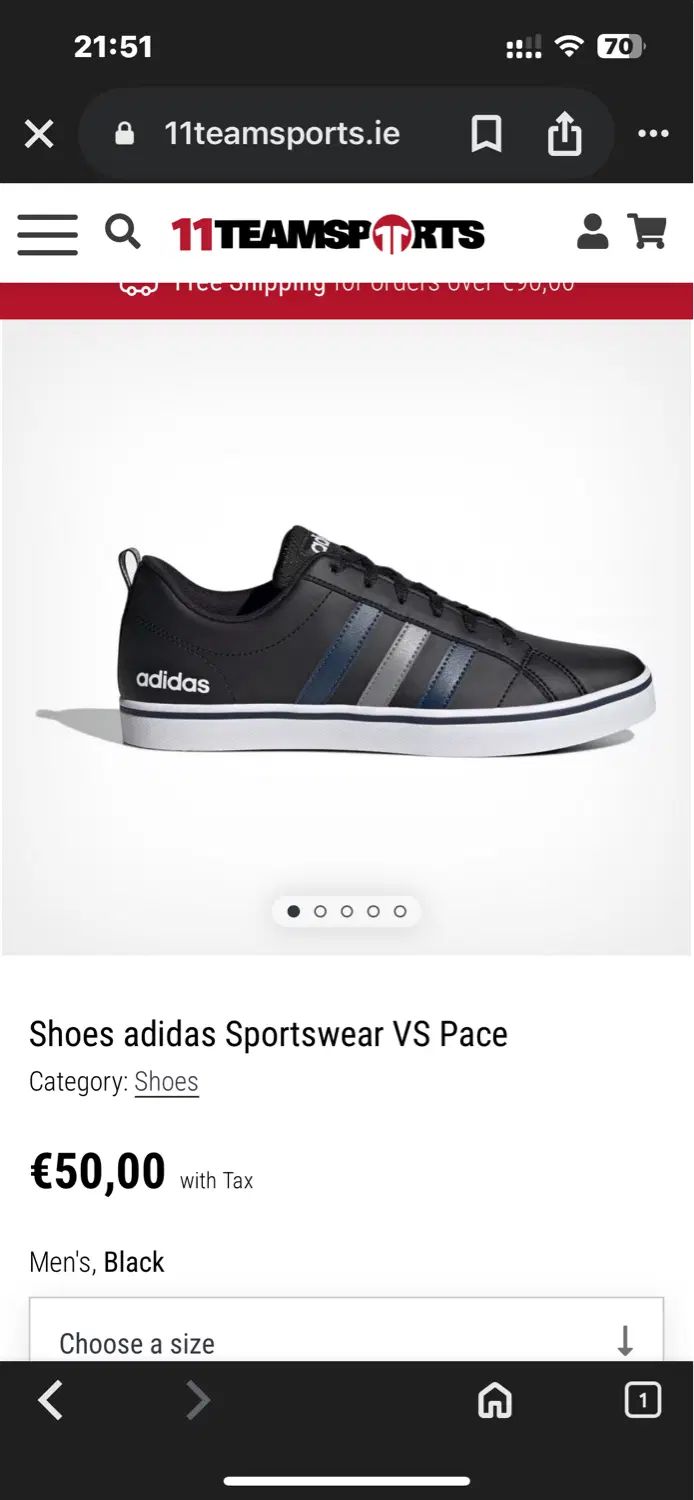Tap the 11teamsports.ie address bar
Image resolution: width=694 pixels, height=1500 pixels.
[x=282, y=134]
